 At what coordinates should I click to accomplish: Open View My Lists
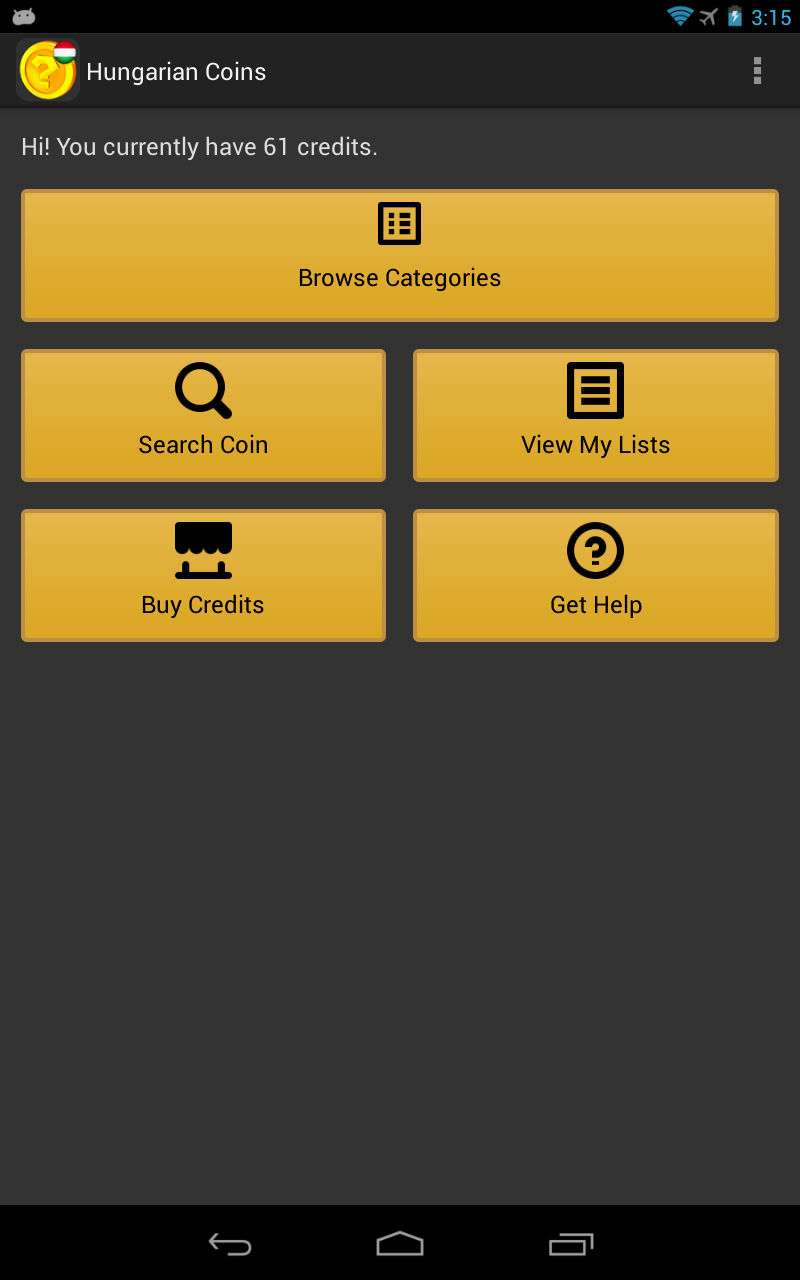click(595, 415)
